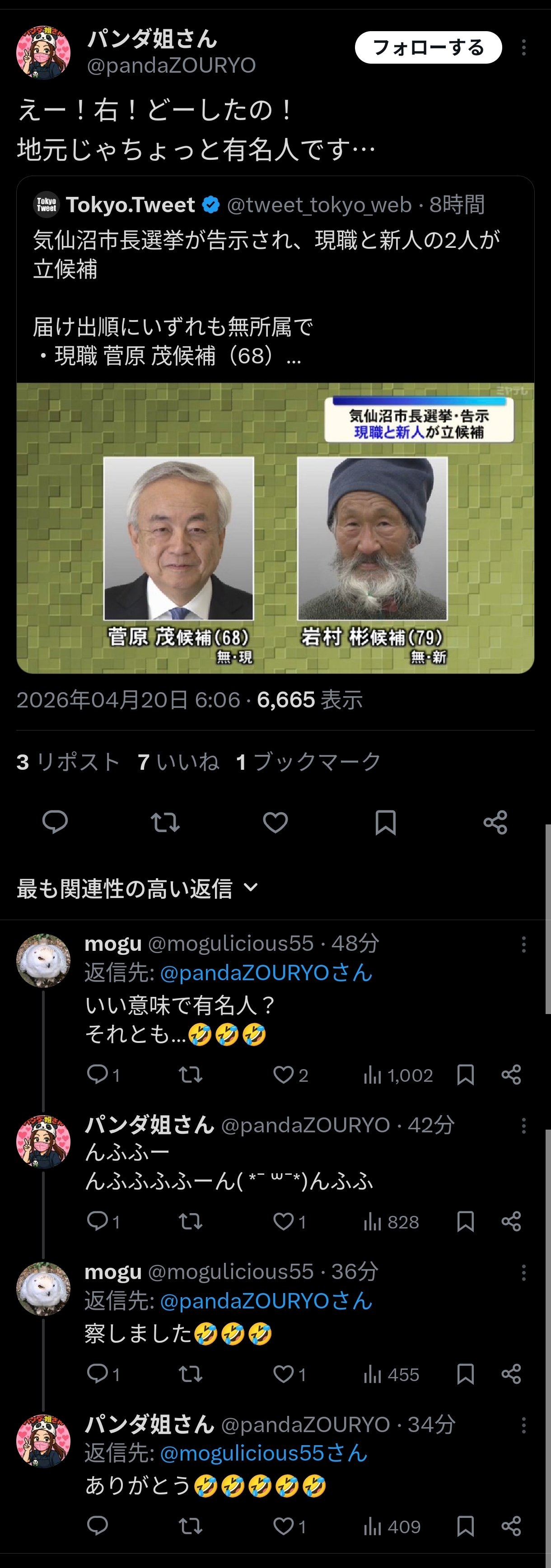The image size is (551, 1568).
Task: Share the んふふー reply
Action: (x=511, y=1221)
